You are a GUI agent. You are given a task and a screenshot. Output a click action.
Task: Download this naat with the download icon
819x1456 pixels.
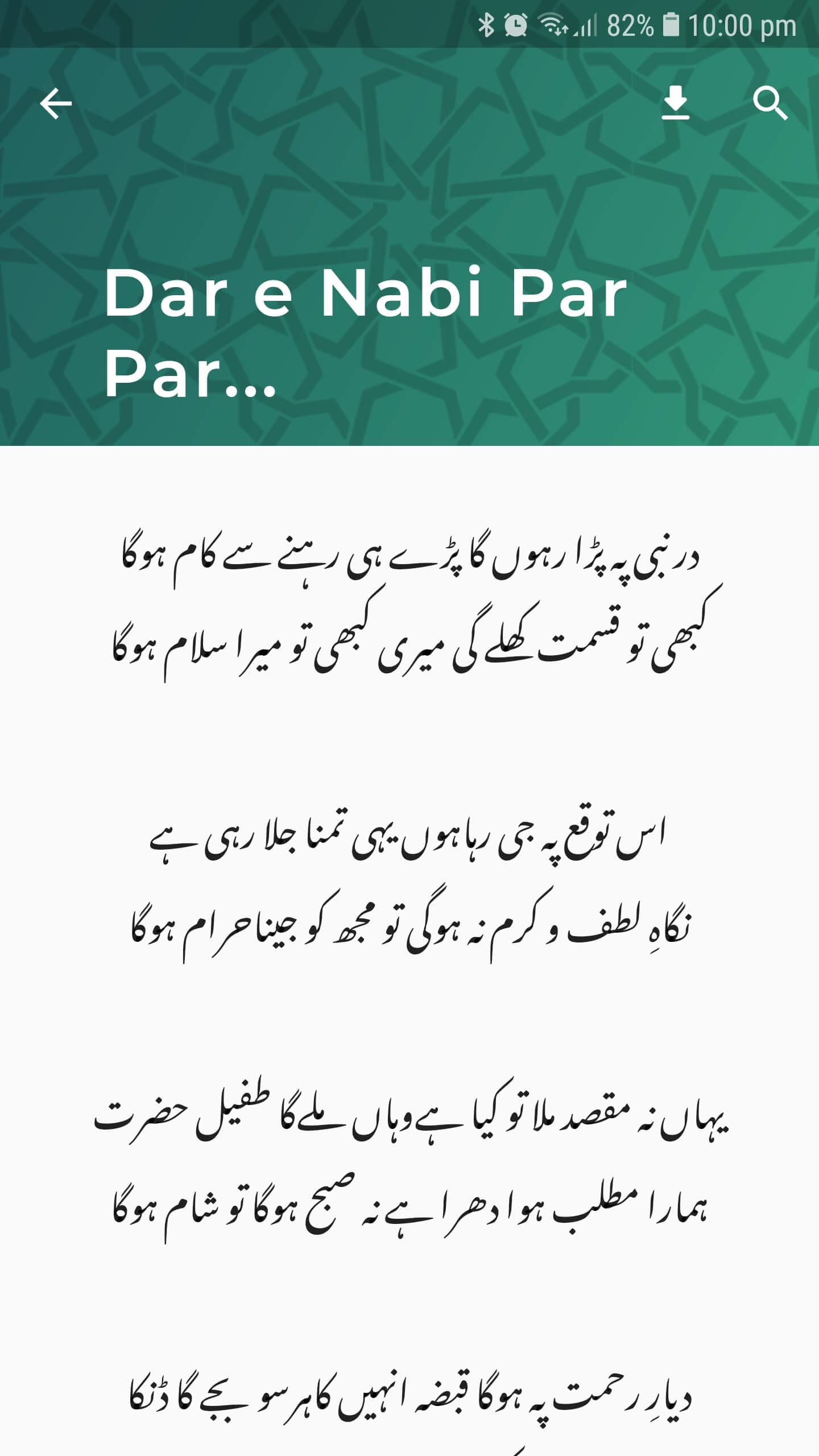pyautogui.click(x=675, y=104)
